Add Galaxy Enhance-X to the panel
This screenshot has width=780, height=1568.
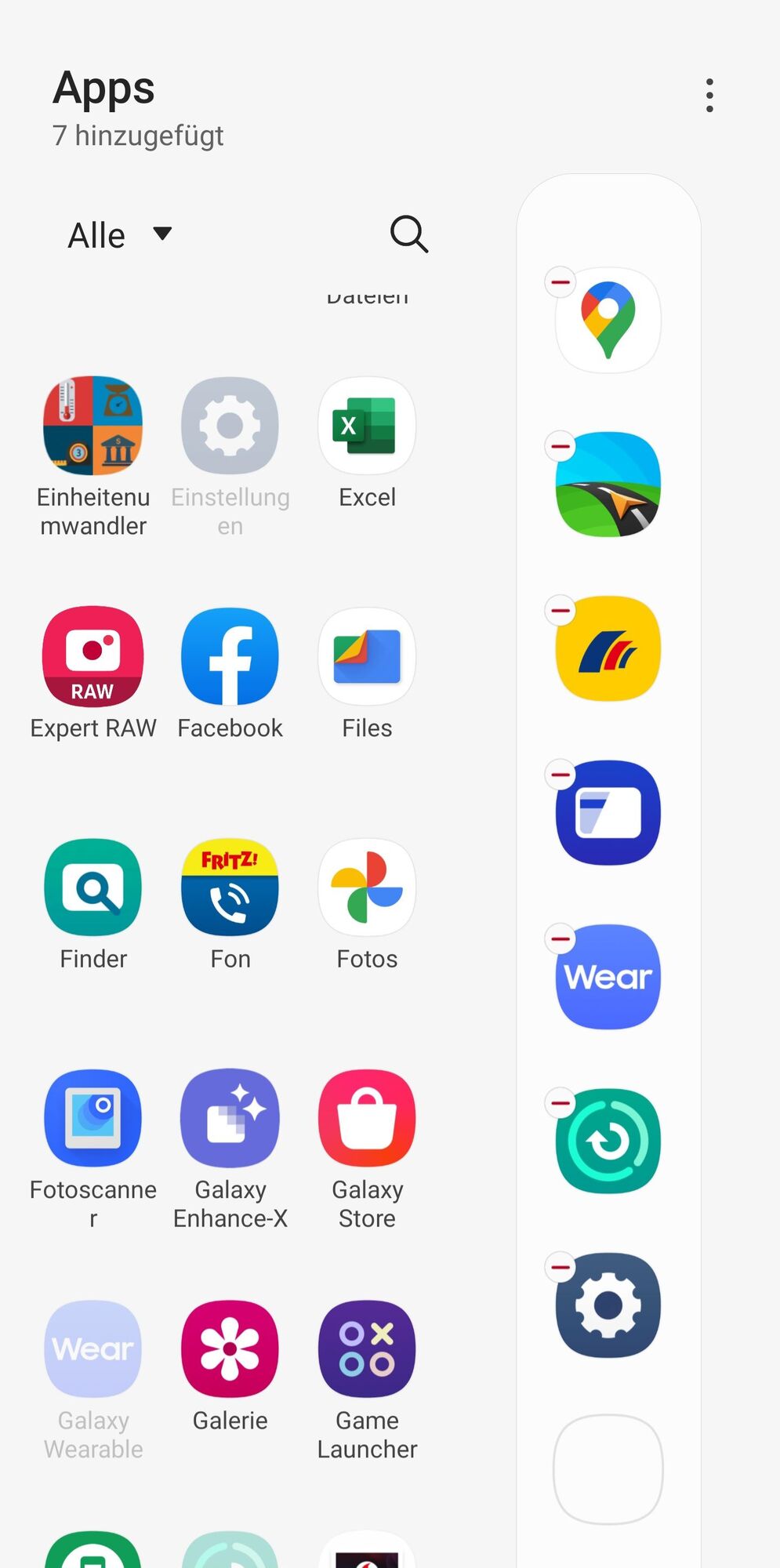tap(230, 1117)
